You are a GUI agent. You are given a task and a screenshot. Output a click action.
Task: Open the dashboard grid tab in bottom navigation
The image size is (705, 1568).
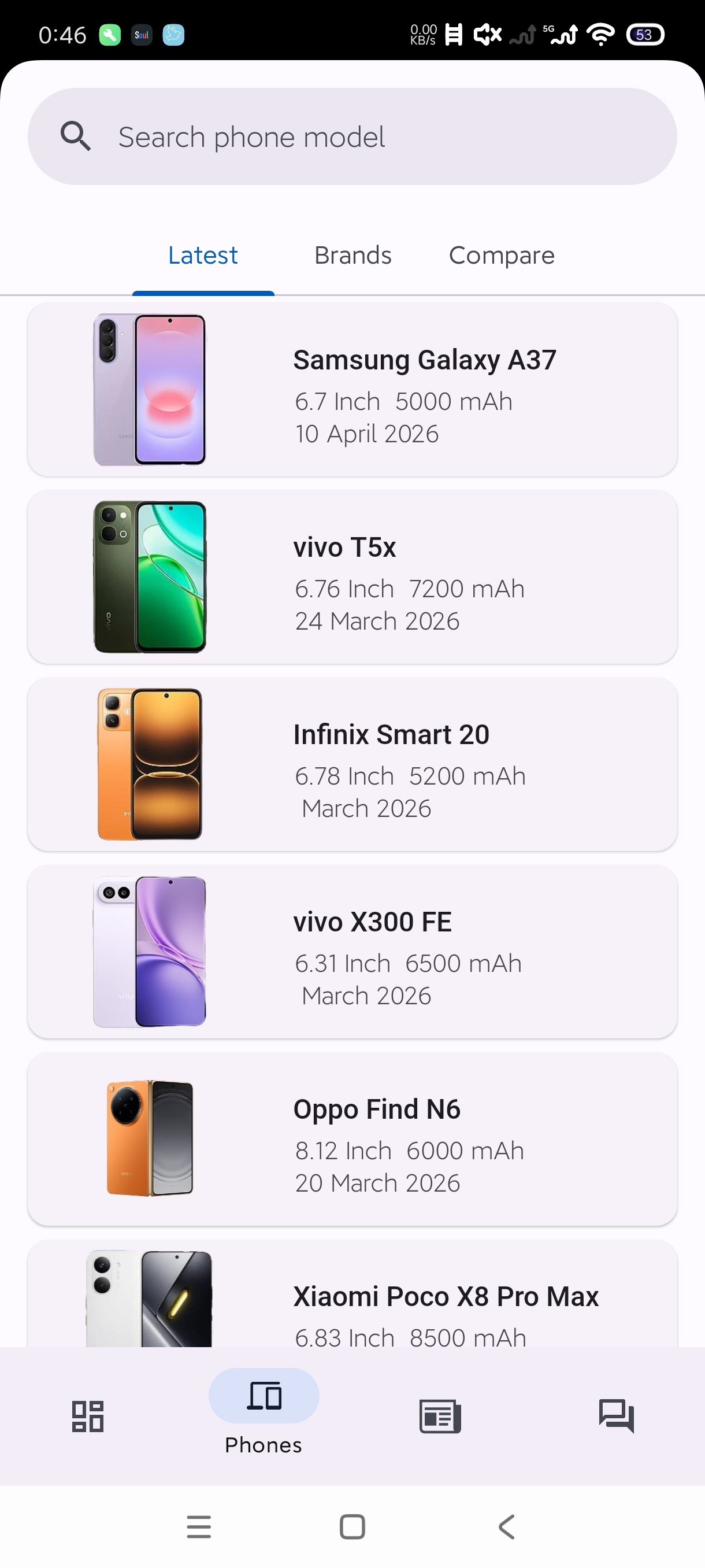pyautogui.click(x=88, y=1416)
